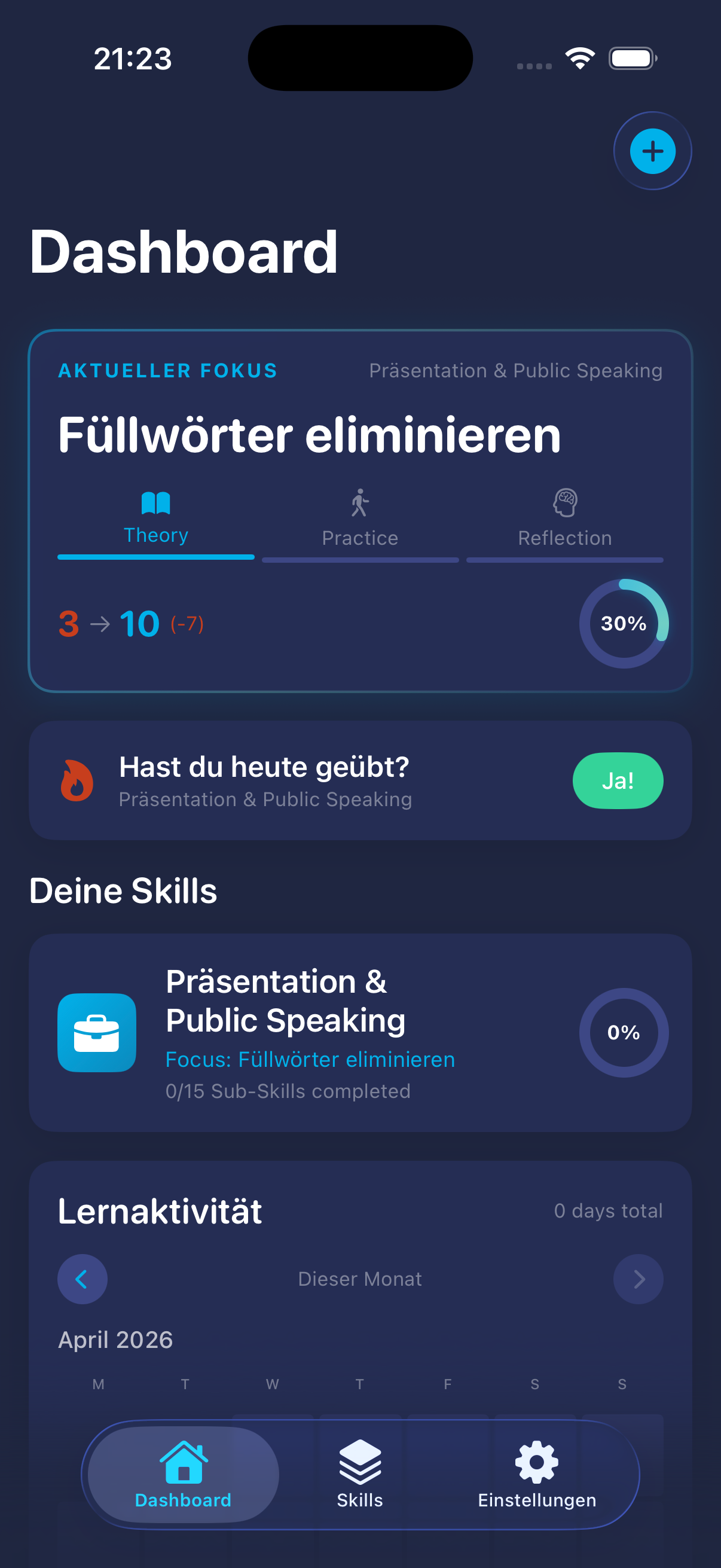Go to the previous month with the left chevron

click(x=82, y=1279)
